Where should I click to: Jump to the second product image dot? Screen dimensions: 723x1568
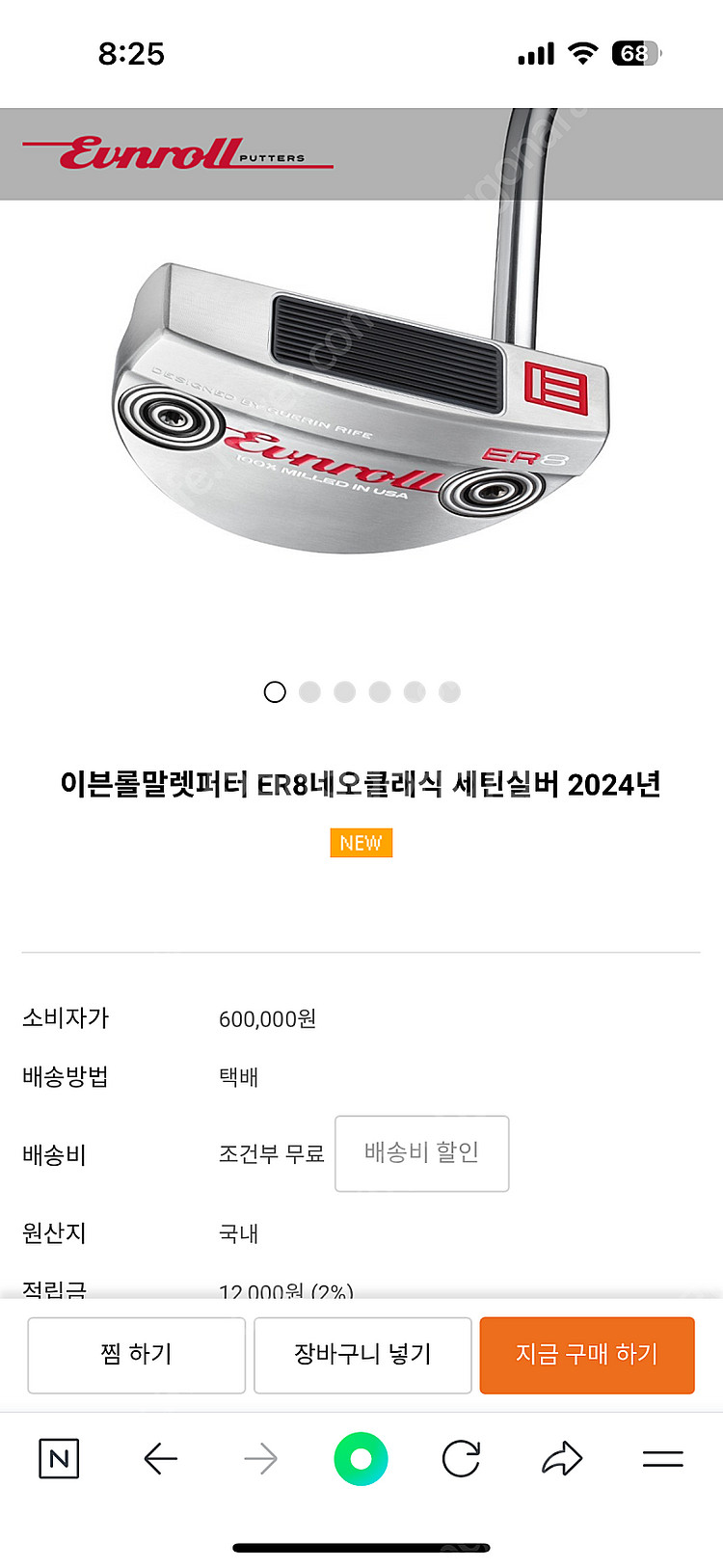click(x=309, y=692)
